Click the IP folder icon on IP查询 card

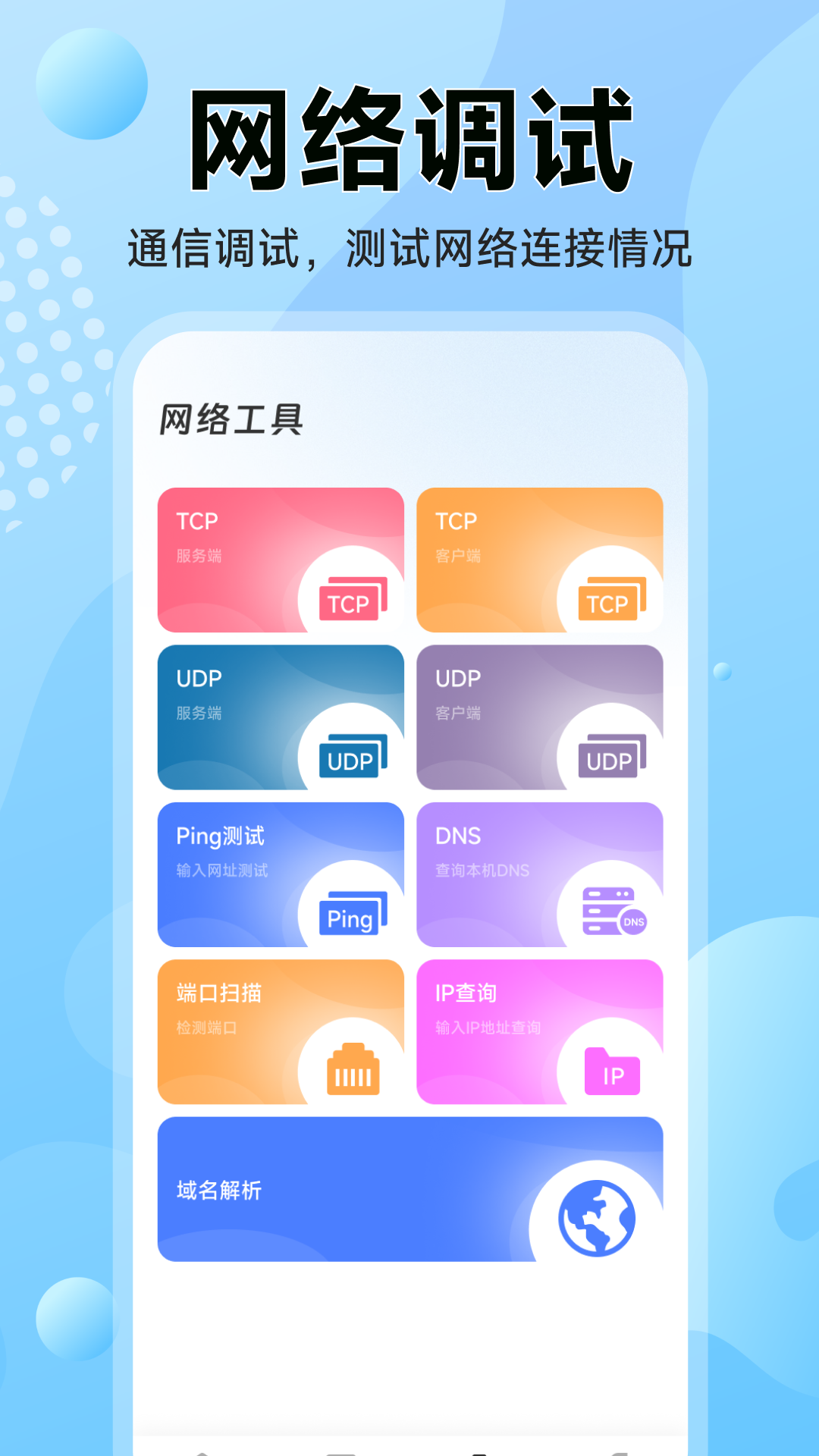point(611,1072)
